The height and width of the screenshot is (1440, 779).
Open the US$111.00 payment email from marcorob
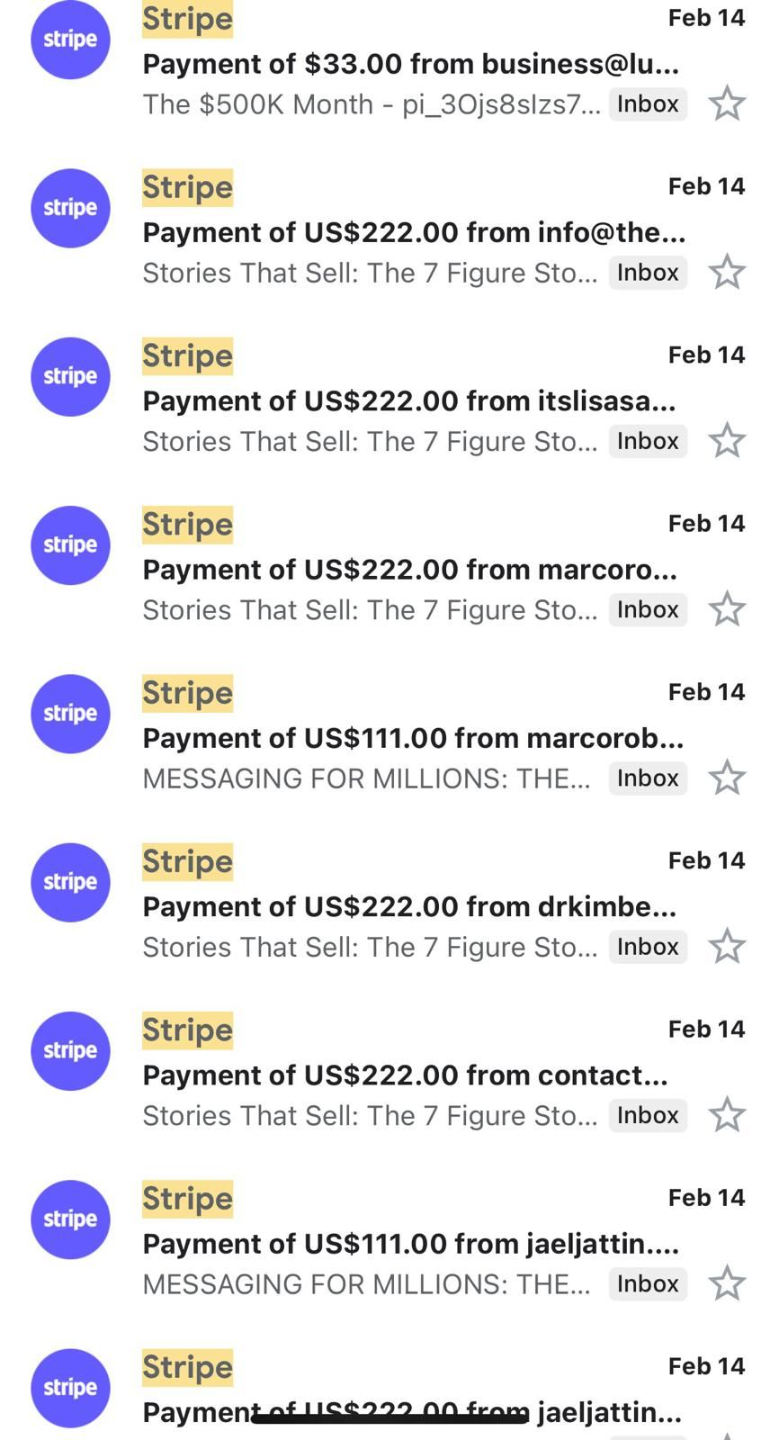[x=410, y=739]
